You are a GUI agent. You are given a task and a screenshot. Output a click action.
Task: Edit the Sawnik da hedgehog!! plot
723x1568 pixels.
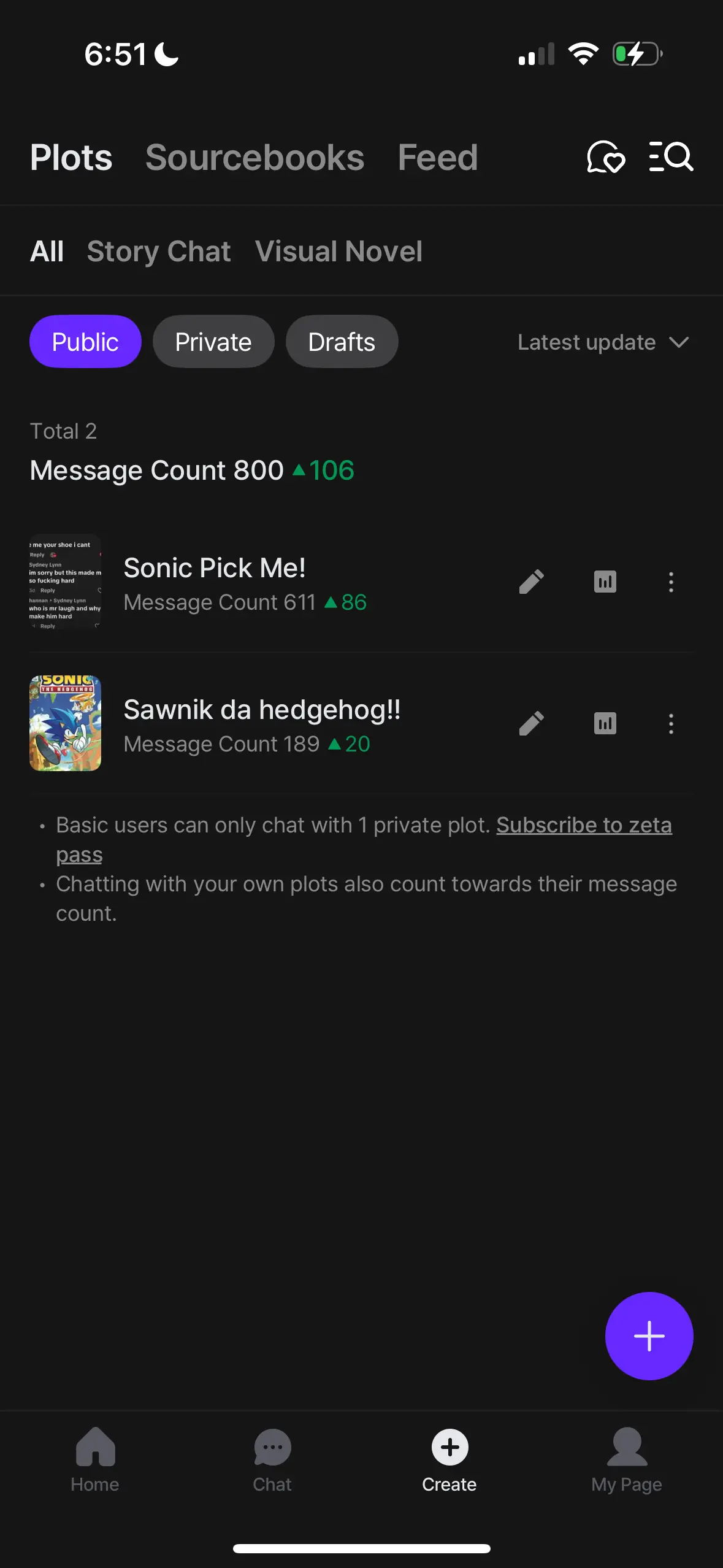(x=531, y=723)
